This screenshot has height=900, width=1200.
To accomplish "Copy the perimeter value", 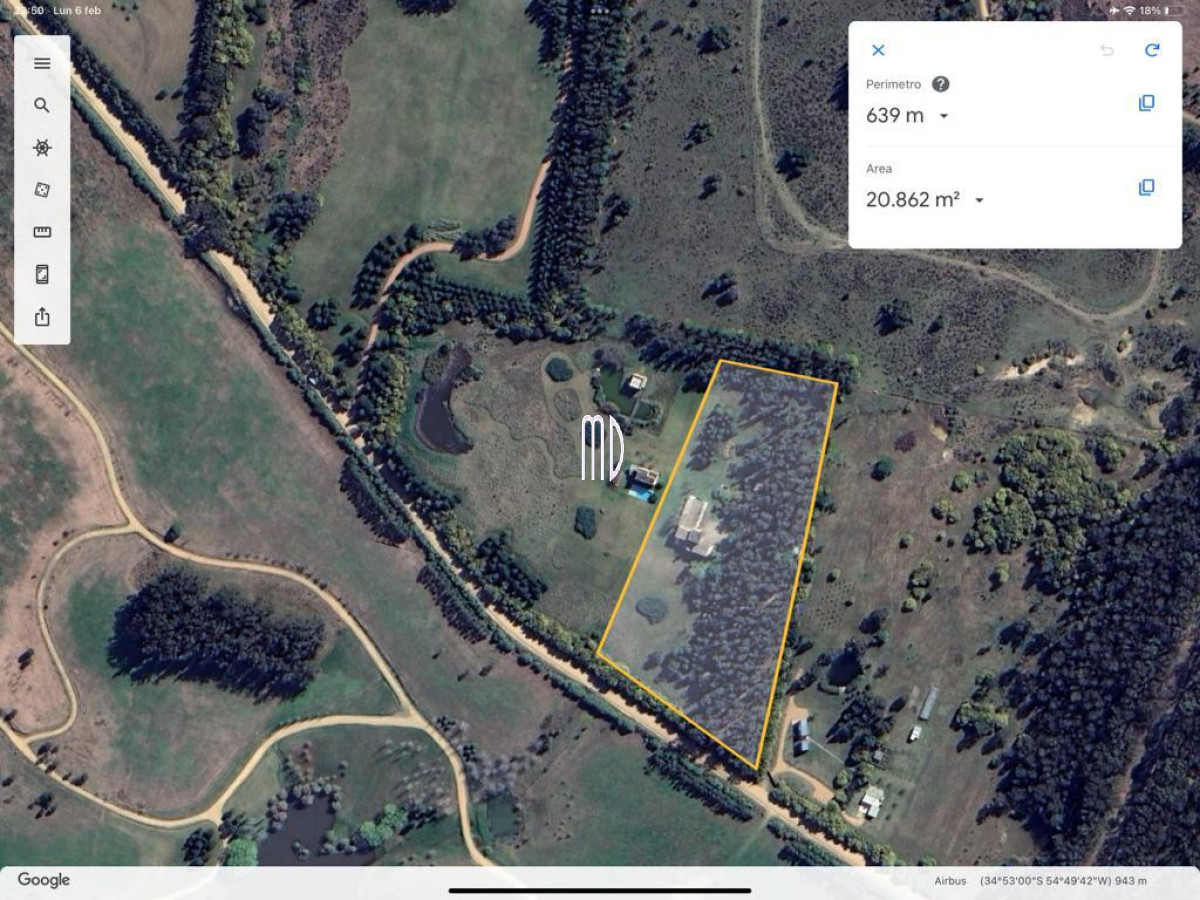I will pos(1147,103).
